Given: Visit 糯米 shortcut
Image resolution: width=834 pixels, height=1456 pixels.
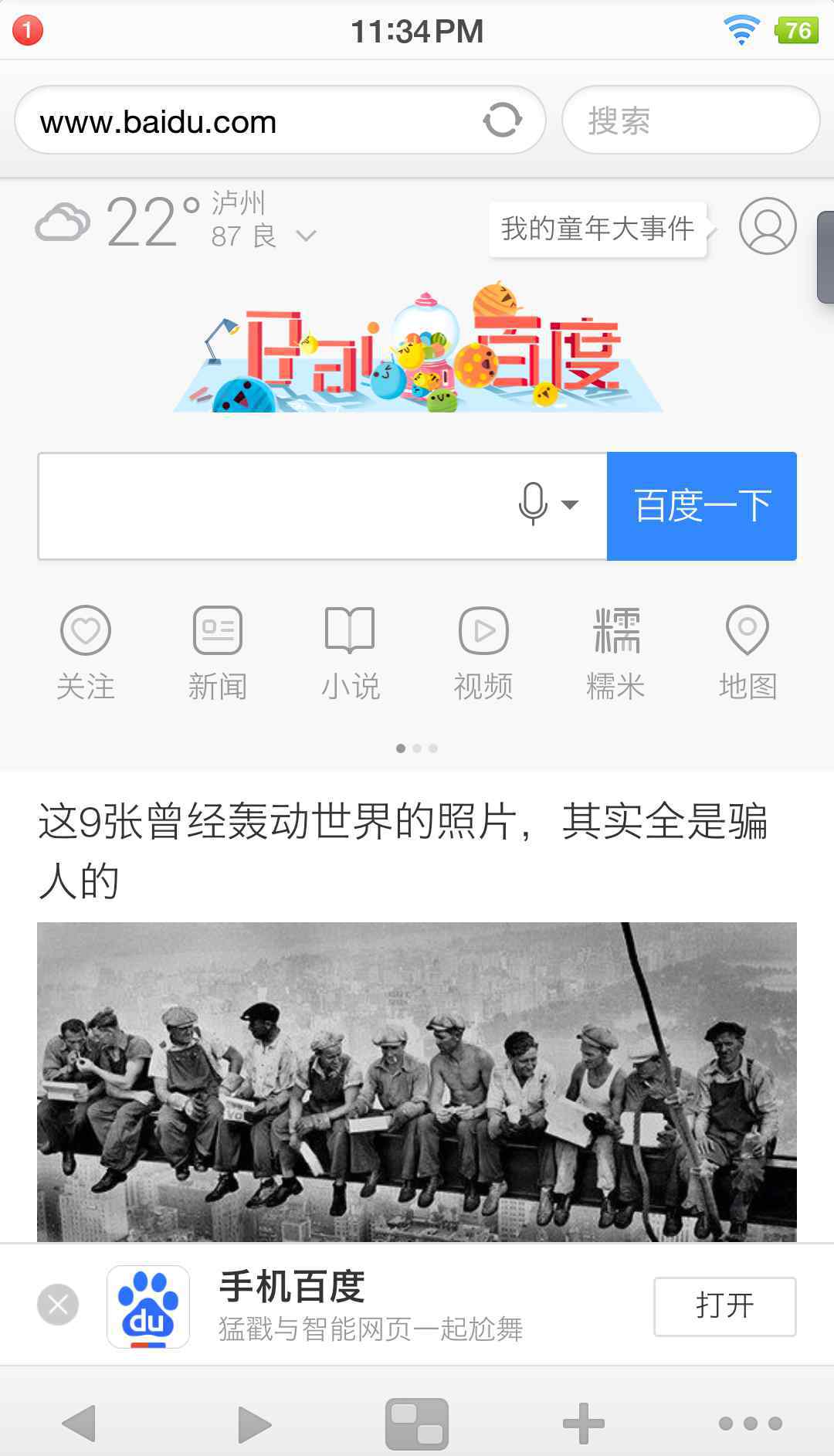Looking at the screenshot, I should tap(615, 653).
